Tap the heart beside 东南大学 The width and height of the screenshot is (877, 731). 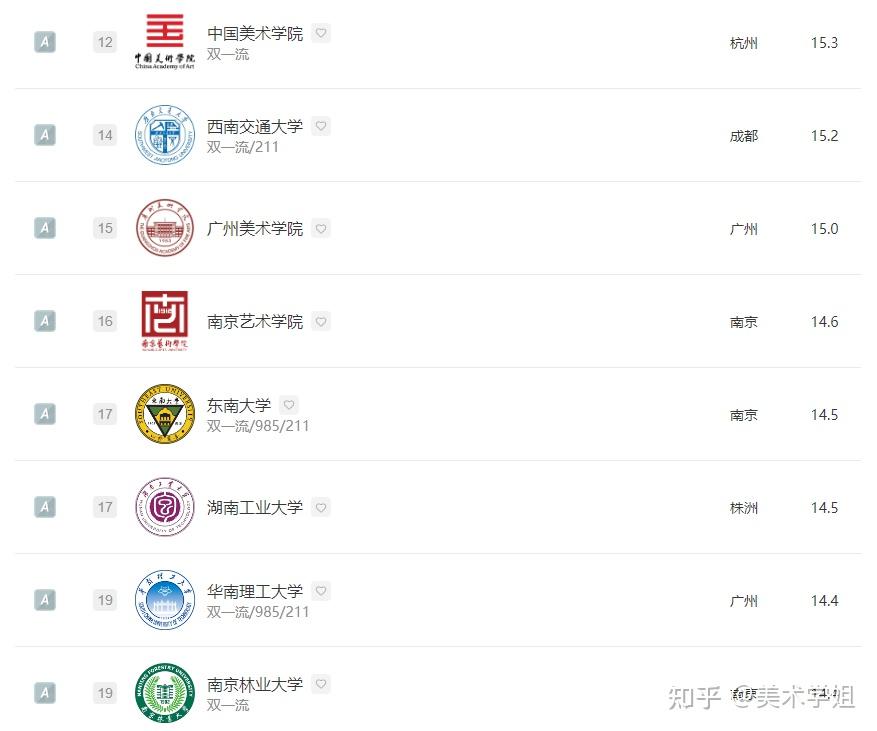pyautogui.click(x=288, y=405)
